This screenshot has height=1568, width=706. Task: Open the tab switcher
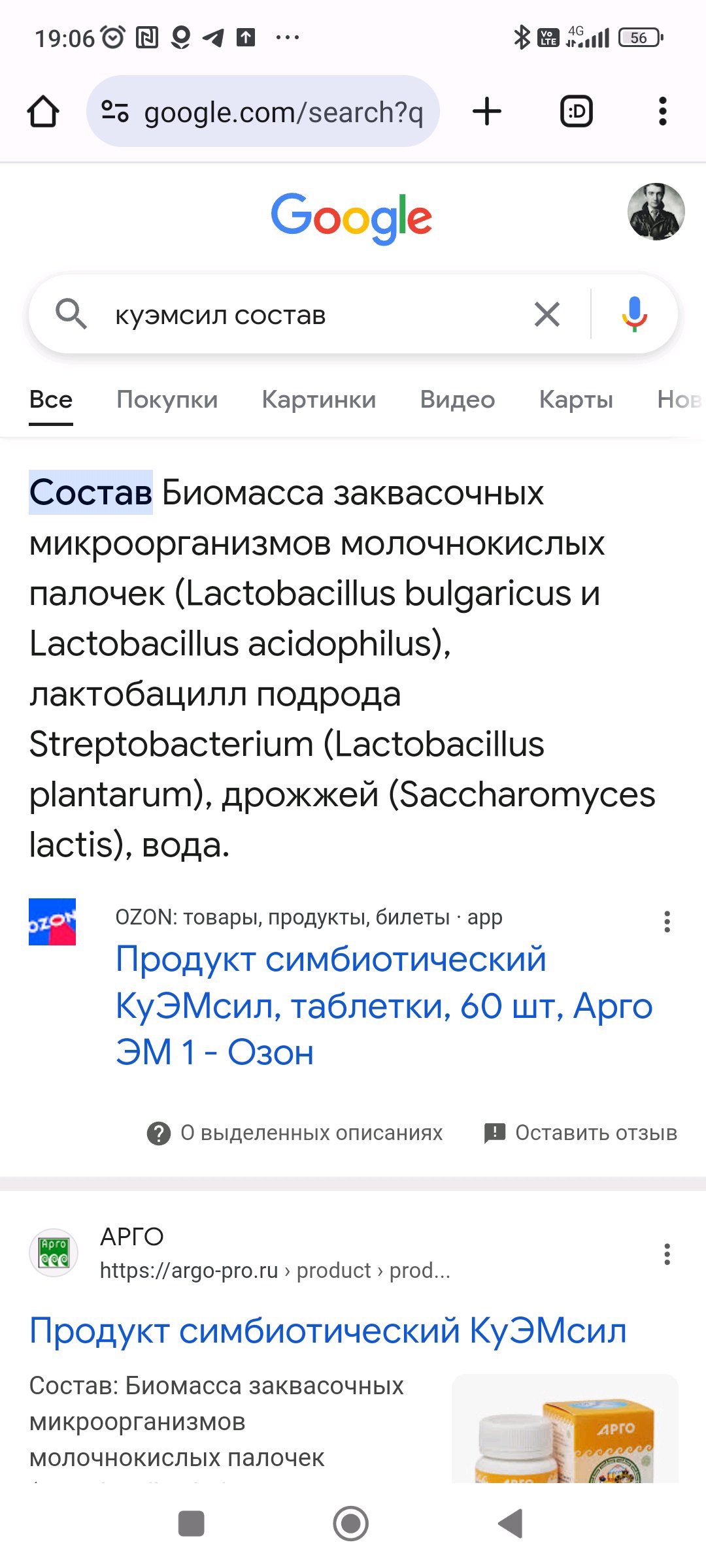click(577, 112)
